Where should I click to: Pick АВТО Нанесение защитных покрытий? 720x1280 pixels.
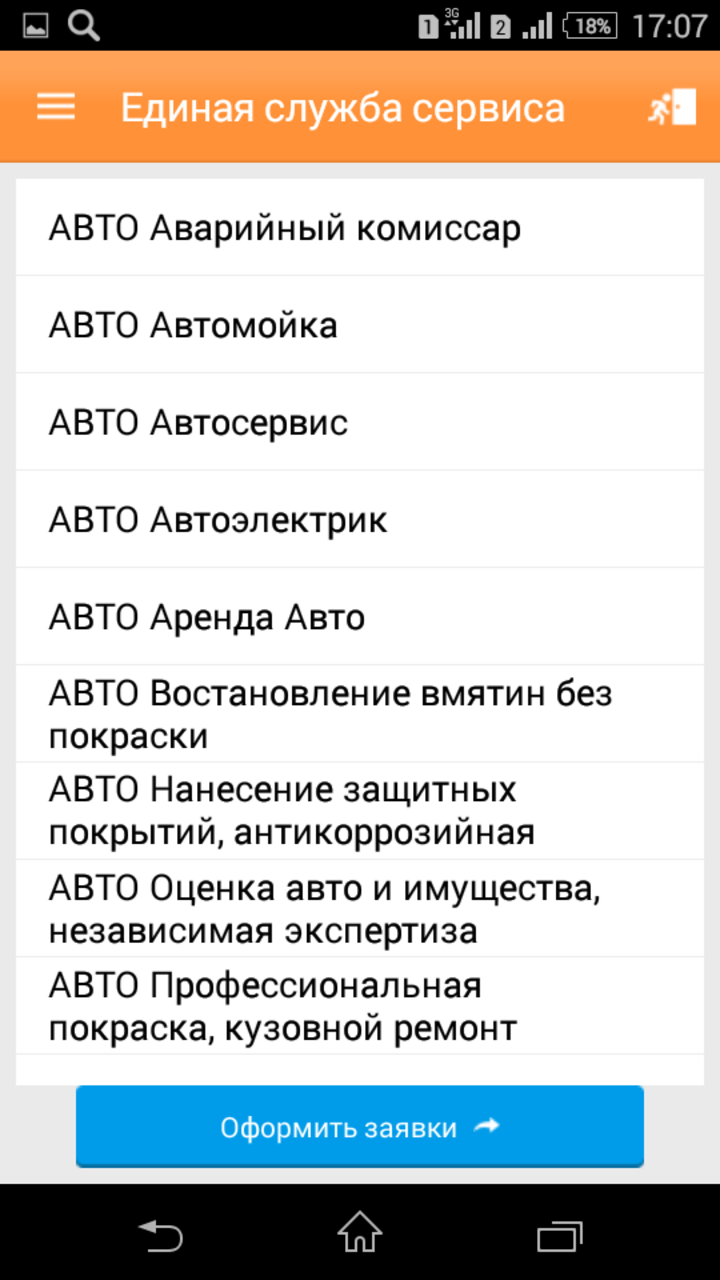[x=360, y=811]
